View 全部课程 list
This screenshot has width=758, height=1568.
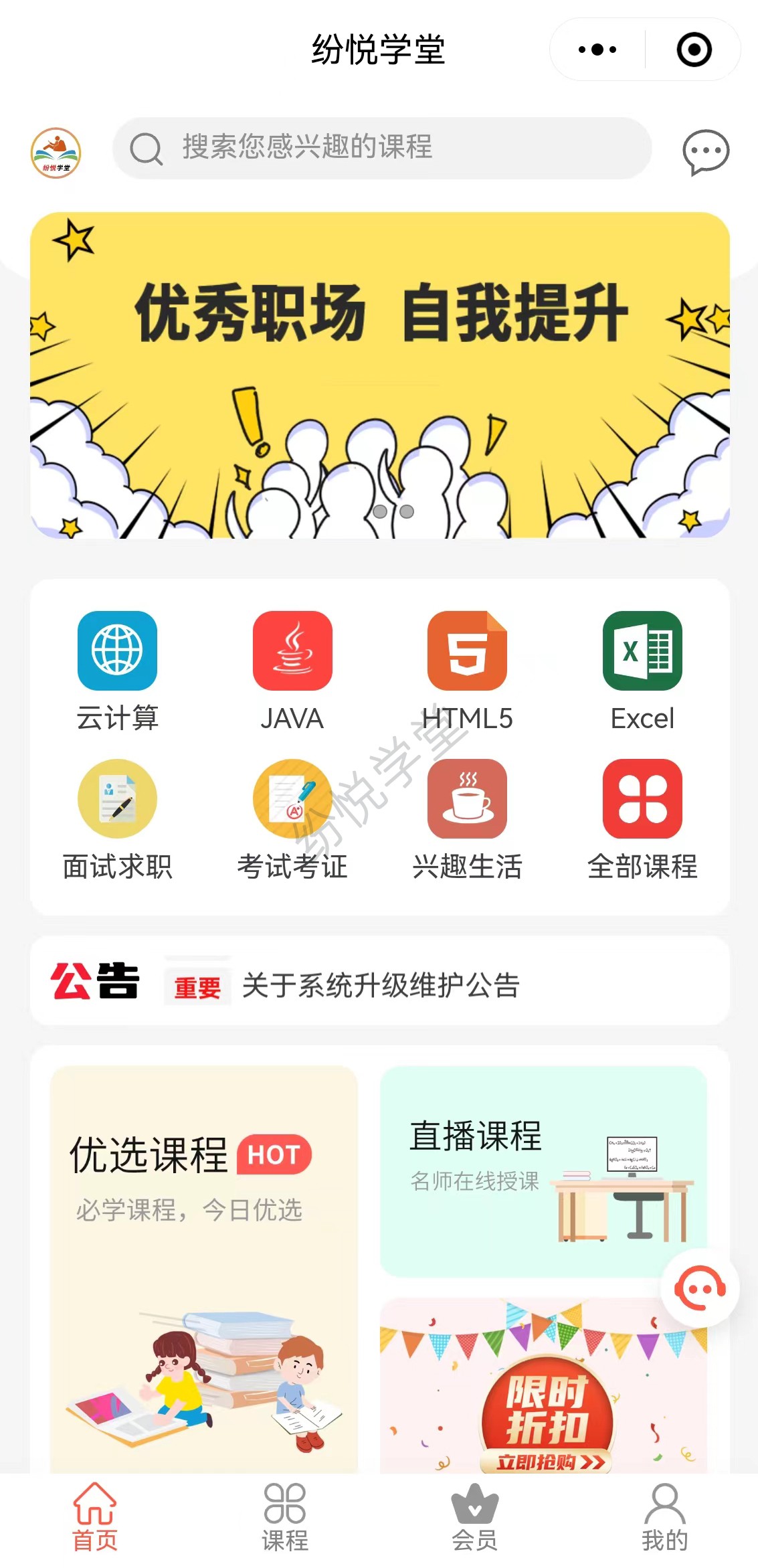pos(642,819)
